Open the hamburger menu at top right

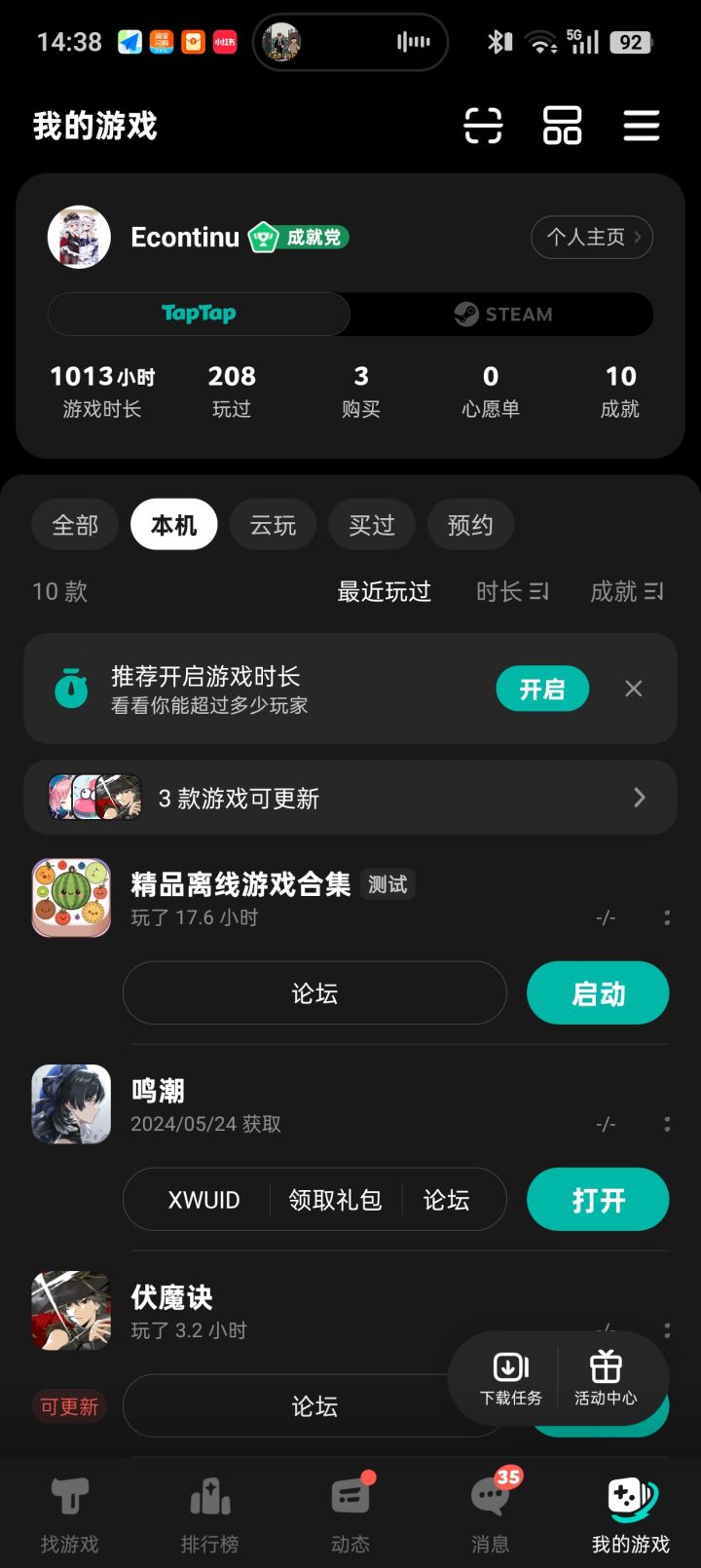[x=641, y=127]
